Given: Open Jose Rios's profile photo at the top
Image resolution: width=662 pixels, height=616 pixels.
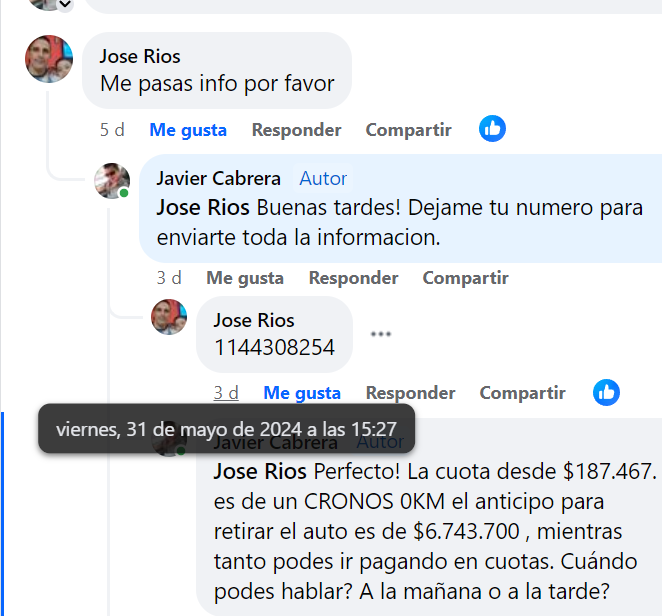Looking at the screenshot, I should (49, 59).
